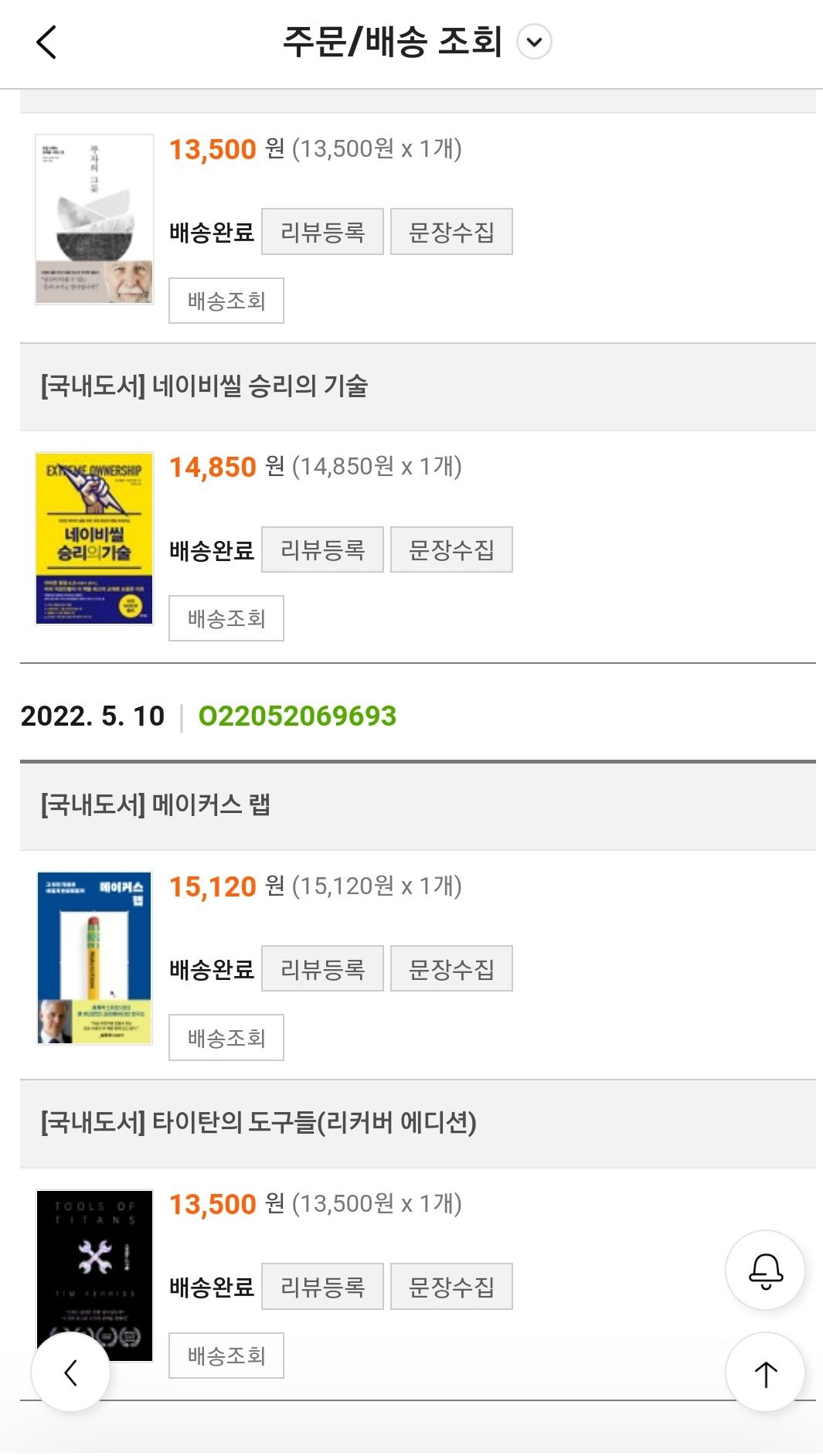Click 문장수집 for 타이탄의 도구들
This screenshot has height=1456, width=823.
451,1286
